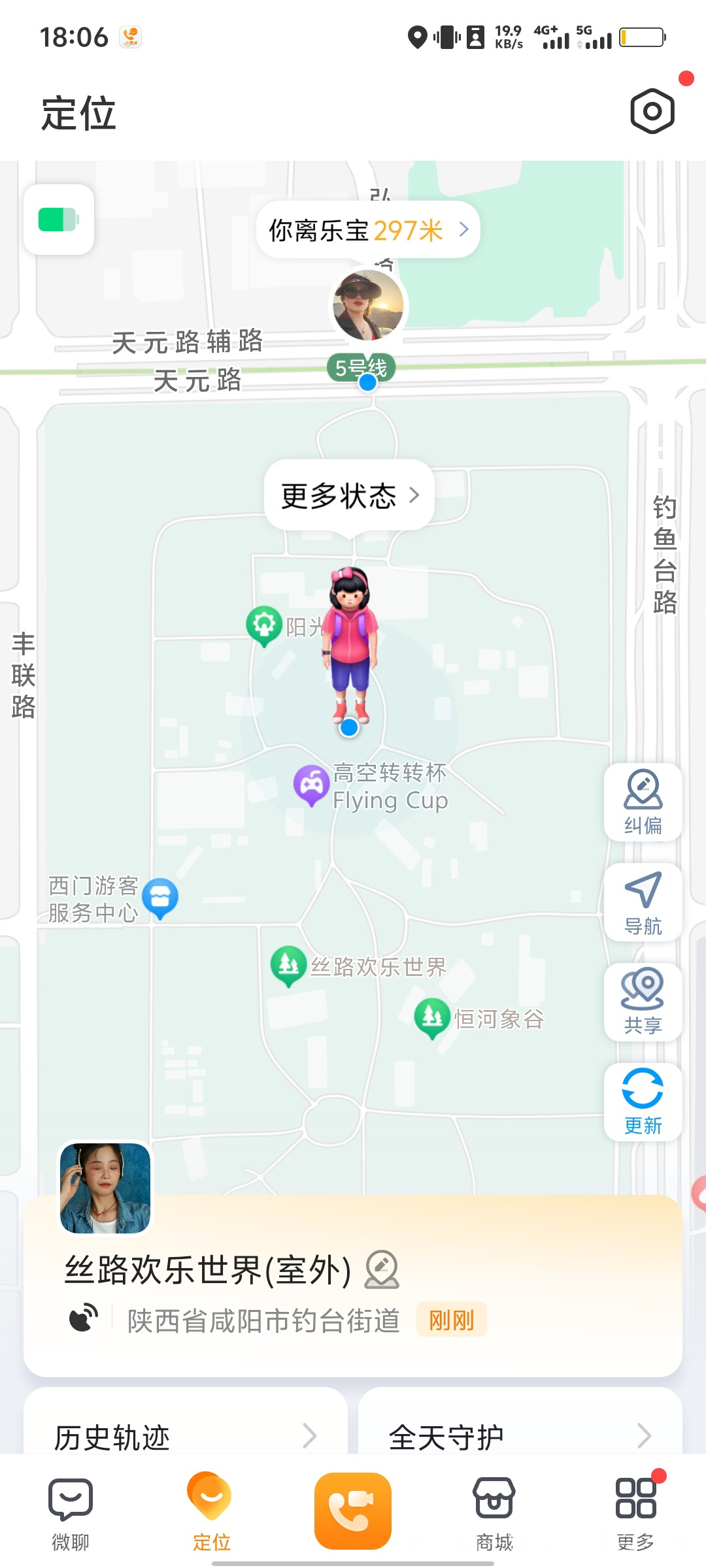This screenshot has height=1568, width=706.
Task: Open 全天守护 all-day guard
Action: 520,1436
